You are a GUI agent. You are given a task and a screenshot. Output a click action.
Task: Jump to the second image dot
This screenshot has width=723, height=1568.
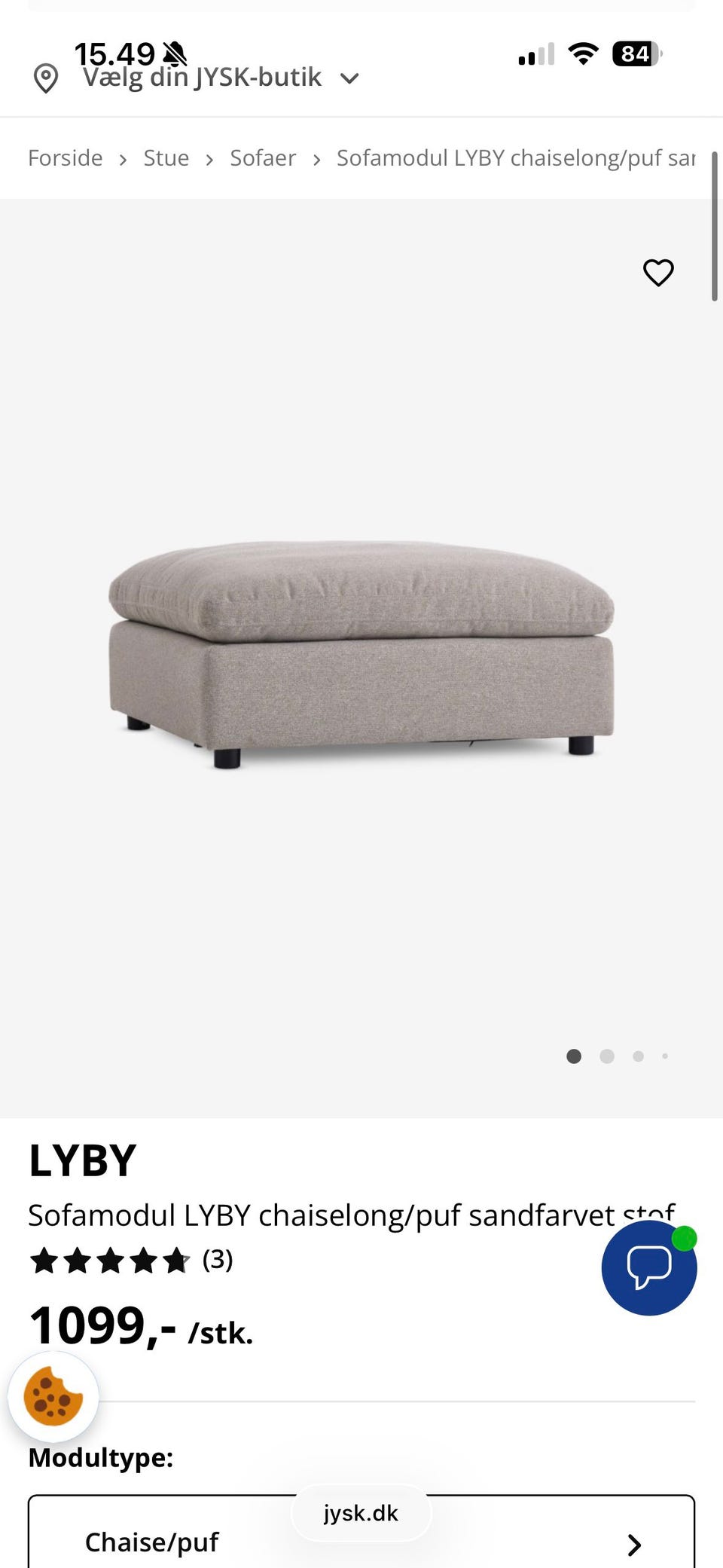607,1056
